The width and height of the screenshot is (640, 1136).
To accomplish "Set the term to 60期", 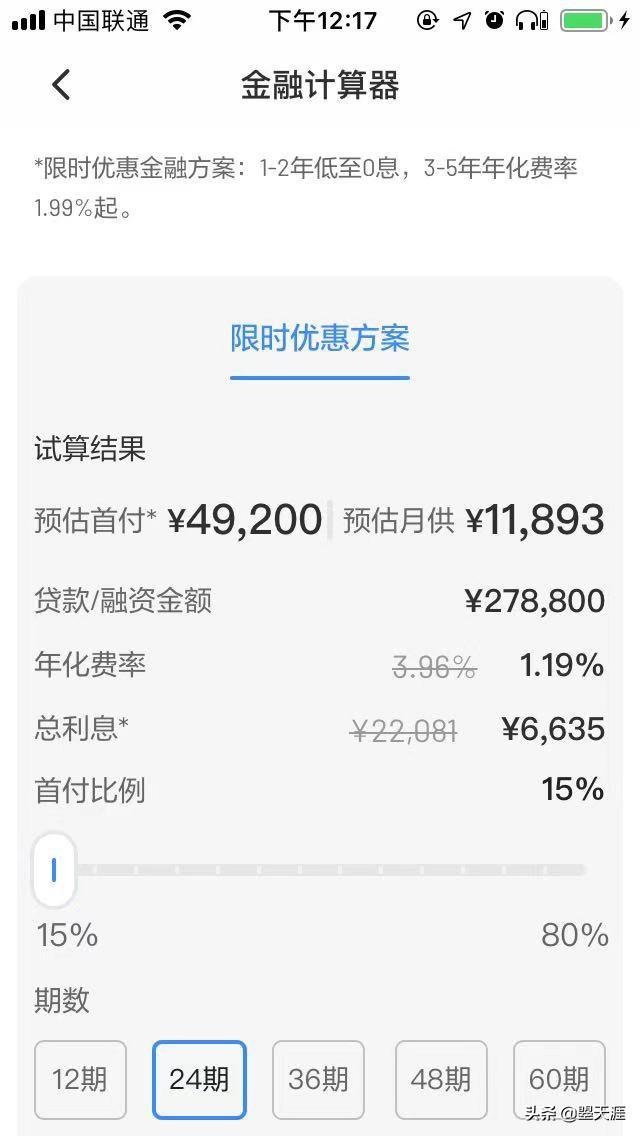I will tap(559, 1079).
